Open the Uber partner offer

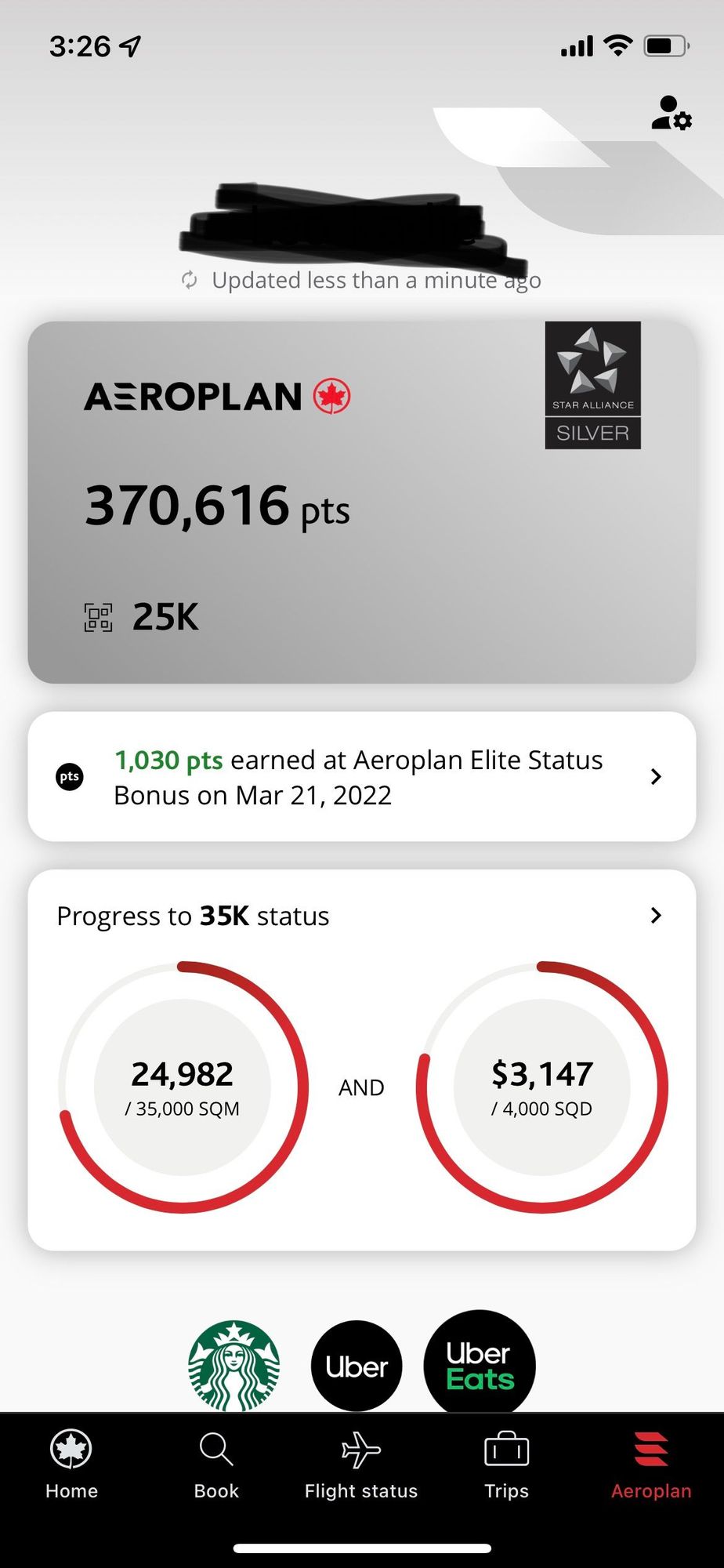(x=357, y=1366)
